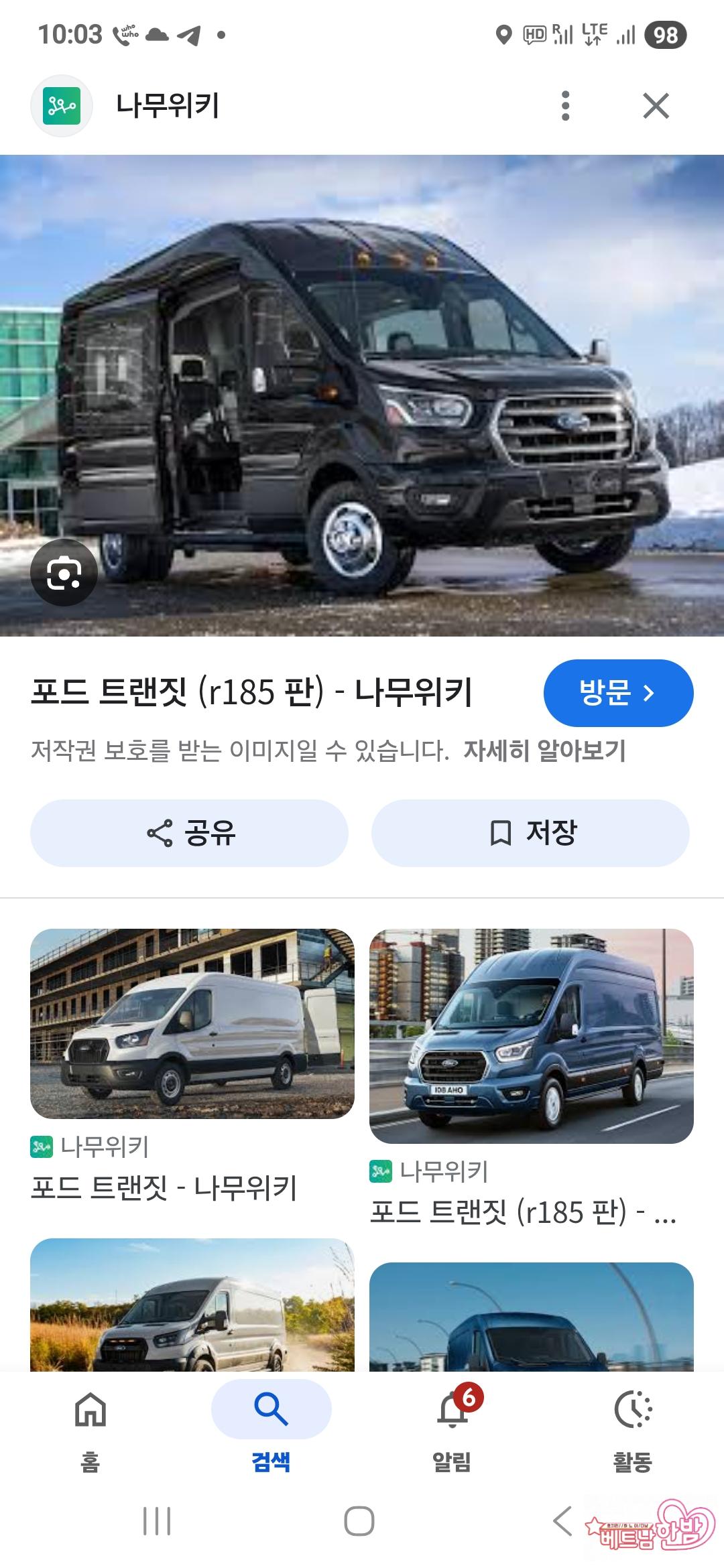Save the image with 저장
The width and height of the screenshot is (724, 1568).
pyautogui.click(x=530, y=833)
